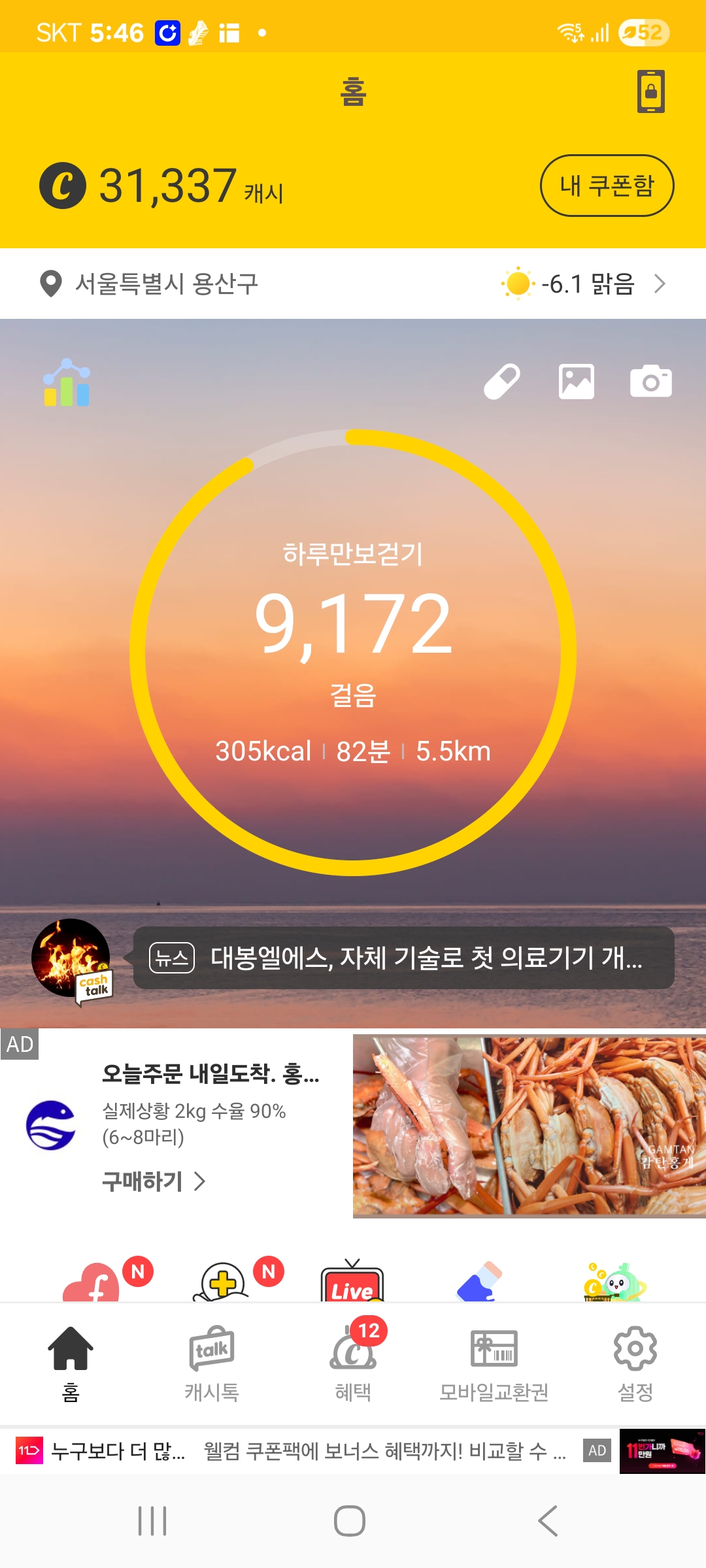Viewport: 706px width, 1568px height.
Task: Open the crab photo in the ad
Action: point(529,1126)
